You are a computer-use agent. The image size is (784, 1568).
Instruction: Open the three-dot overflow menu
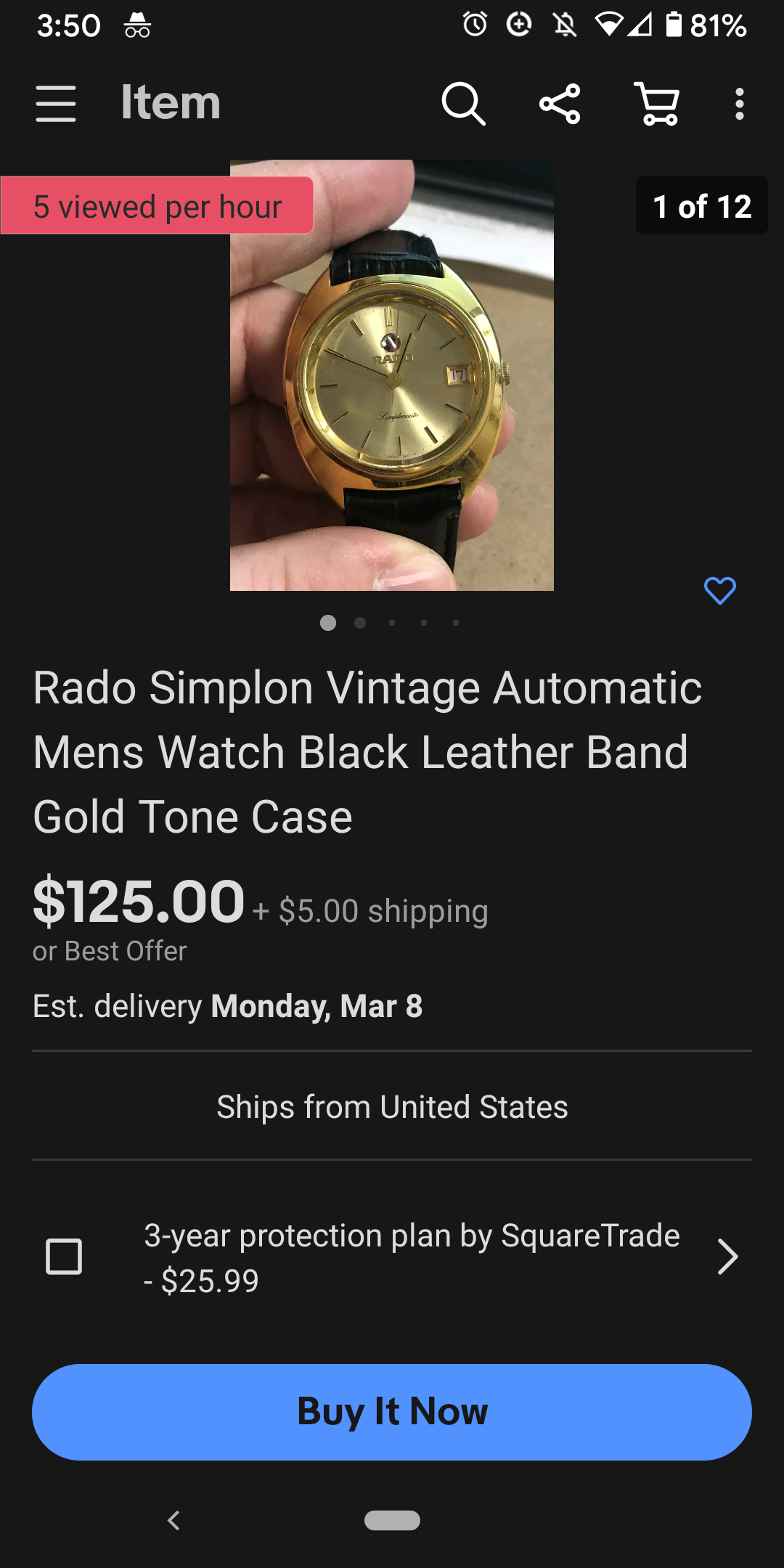pos(739,103)
